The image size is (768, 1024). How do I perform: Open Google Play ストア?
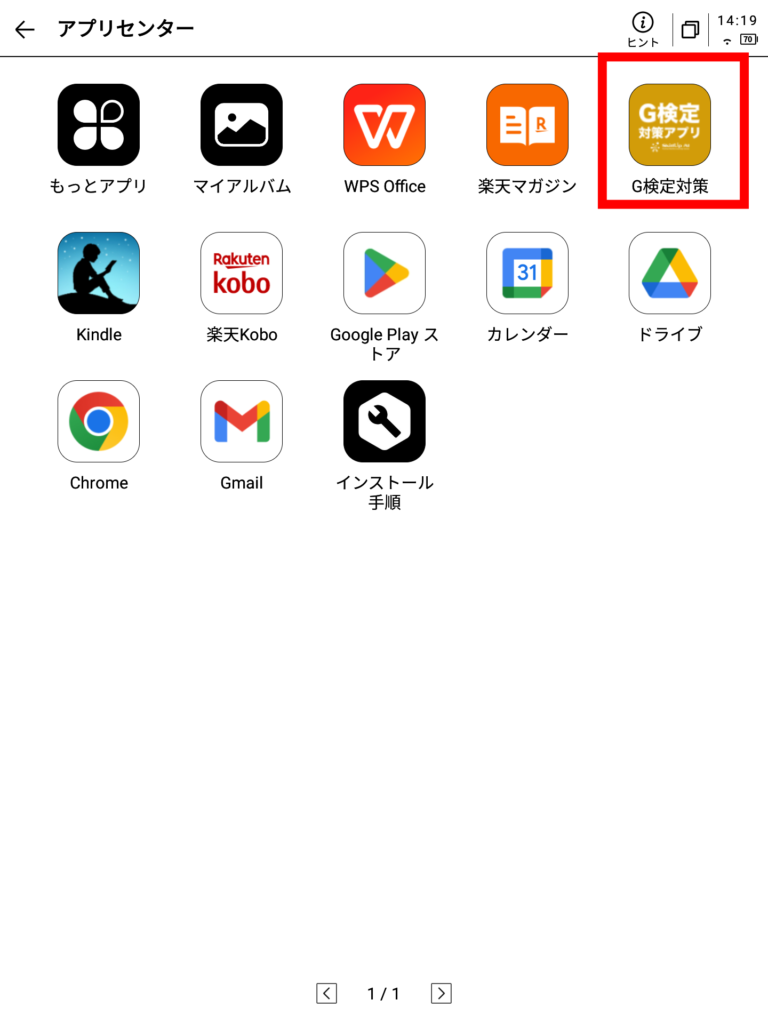384,273
